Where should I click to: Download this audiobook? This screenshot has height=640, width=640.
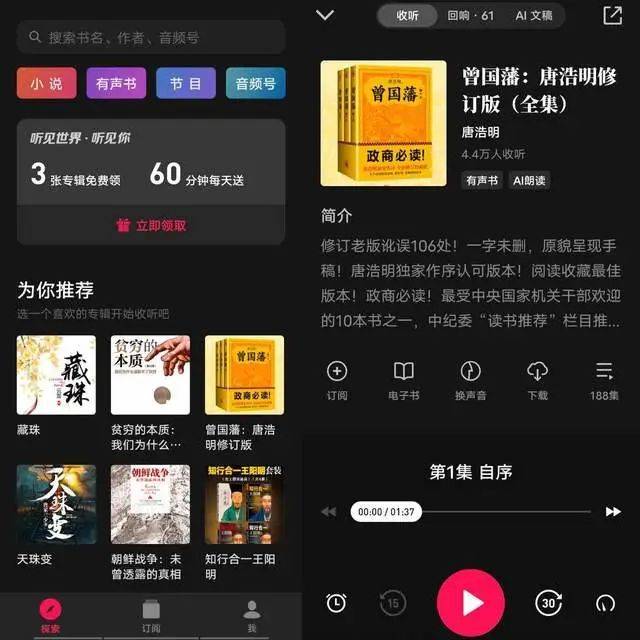click(537, 379)
